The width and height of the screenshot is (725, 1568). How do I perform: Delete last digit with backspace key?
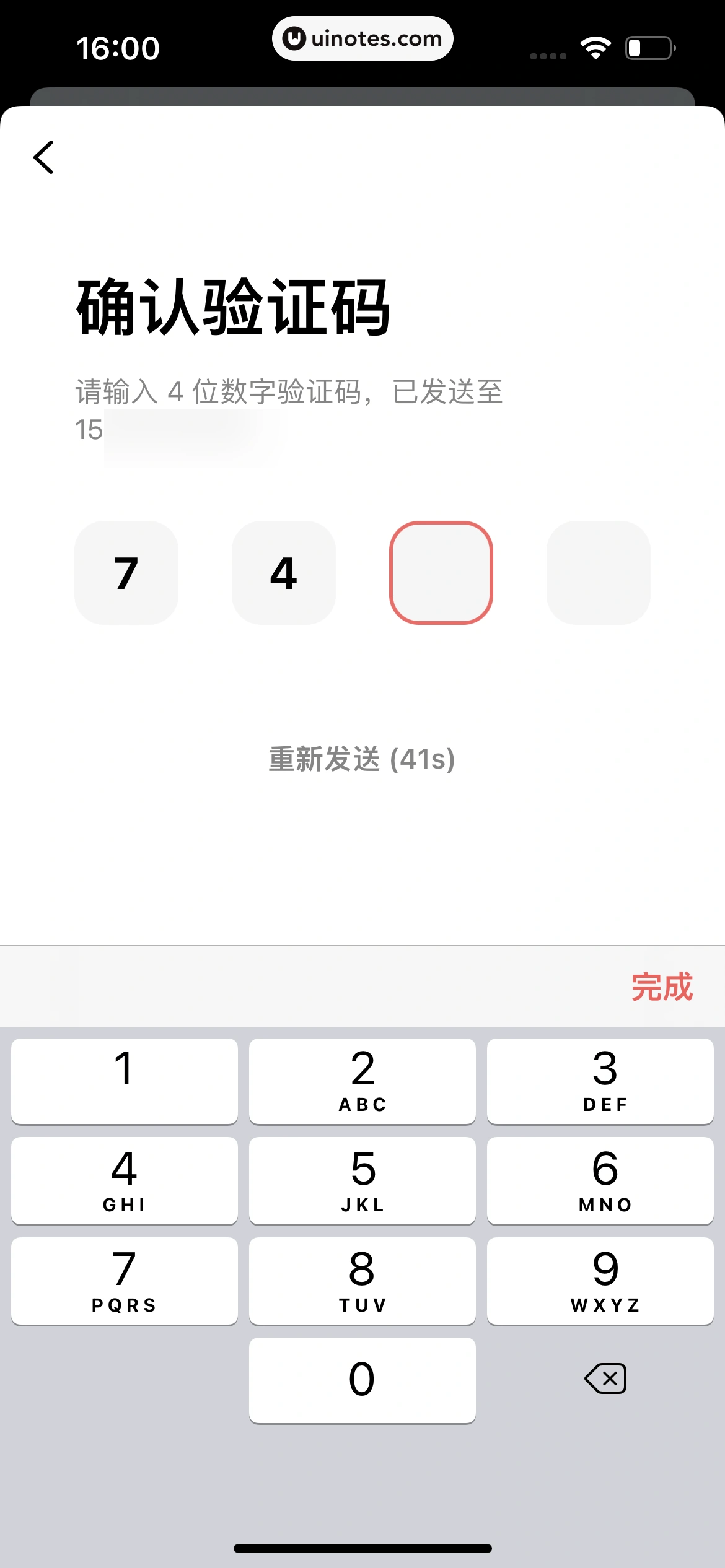(605, 1379)
